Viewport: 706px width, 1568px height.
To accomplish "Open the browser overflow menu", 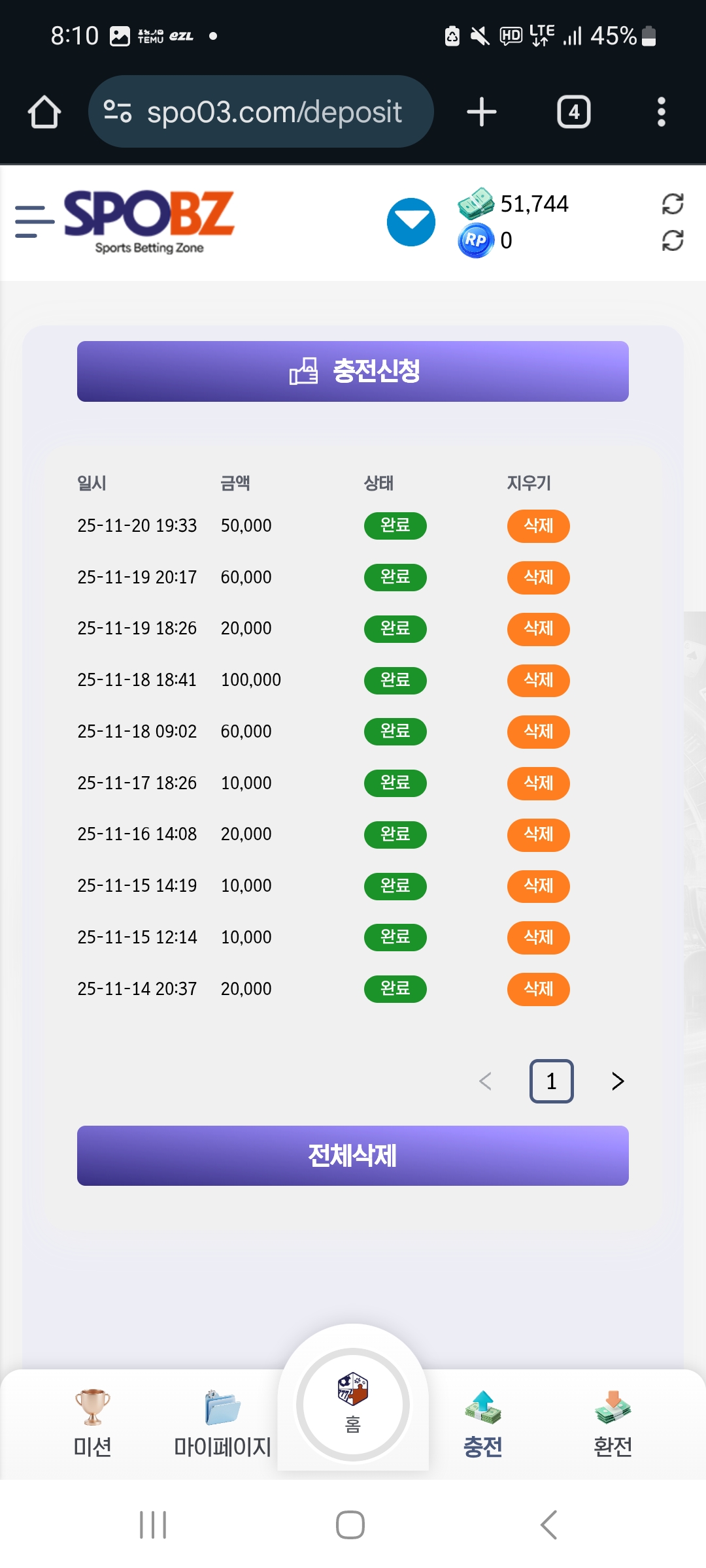I will tap(661, 112).
